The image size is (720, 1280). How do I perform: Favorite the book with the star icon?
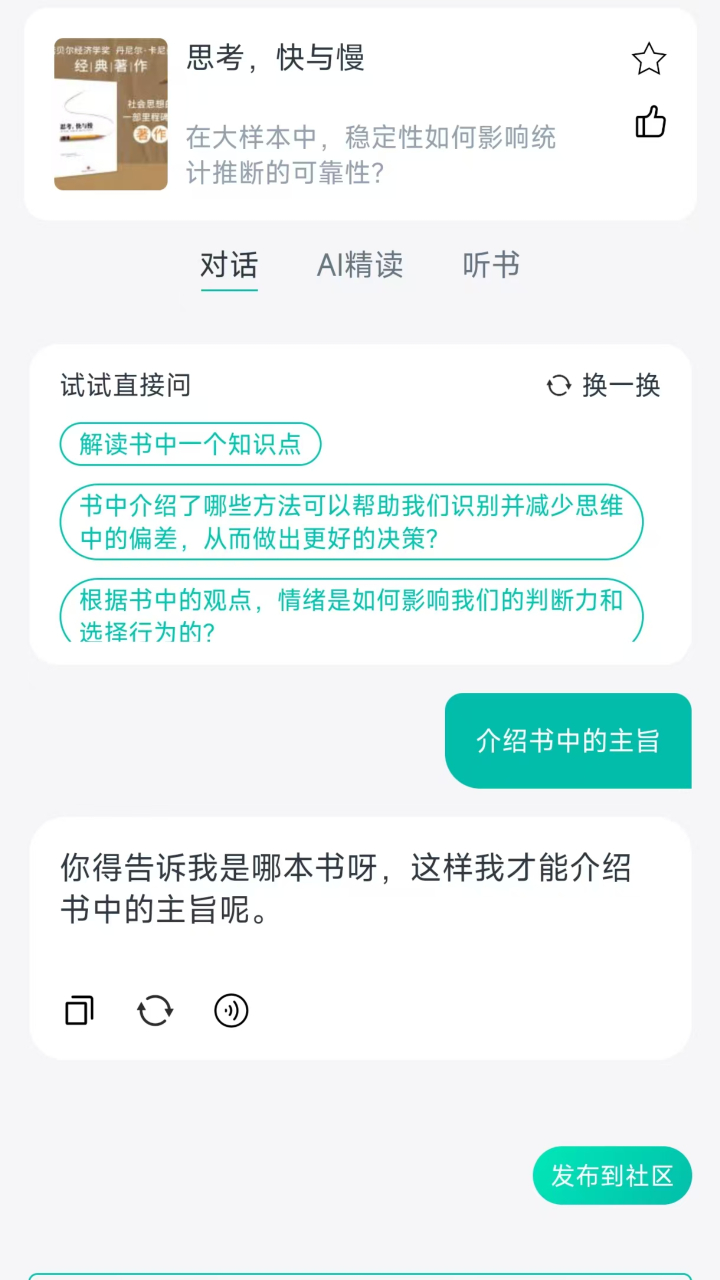click(x=649, y=59)
